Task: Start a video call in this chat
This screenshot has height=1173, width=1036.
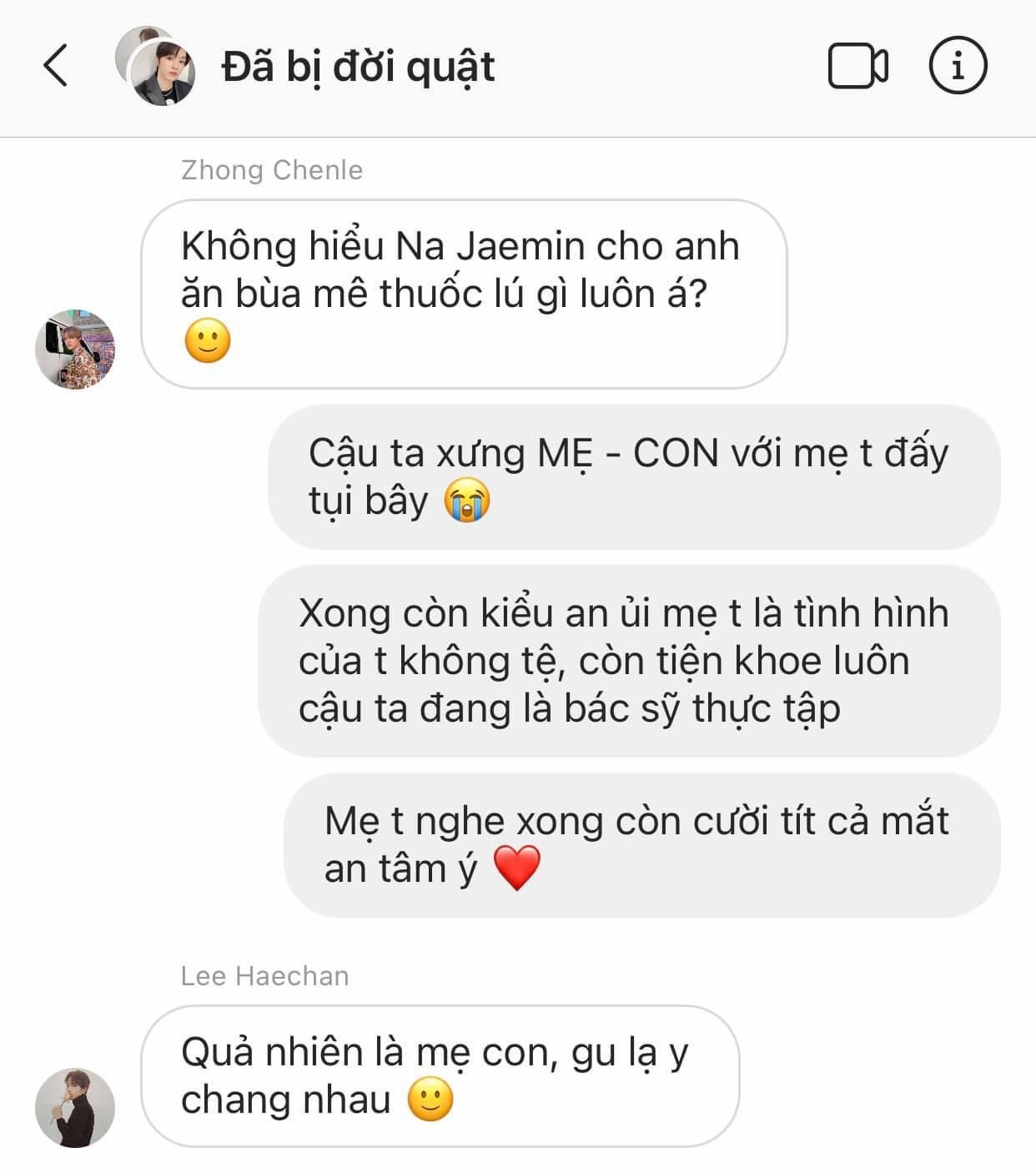Action: click(x=857, y=66)
